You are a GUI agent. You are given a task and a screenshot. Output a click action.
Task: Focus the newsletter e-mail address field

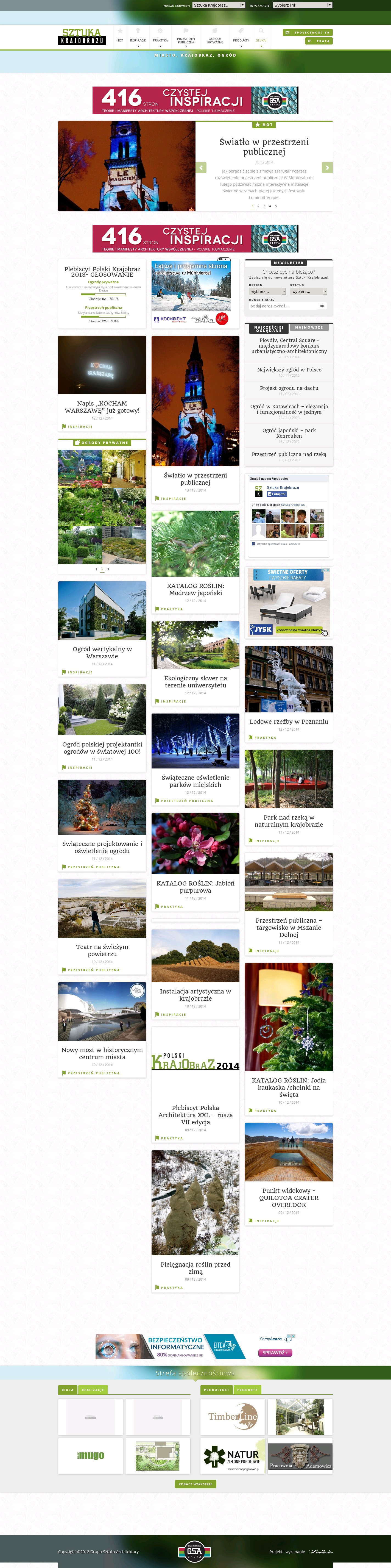283,306
